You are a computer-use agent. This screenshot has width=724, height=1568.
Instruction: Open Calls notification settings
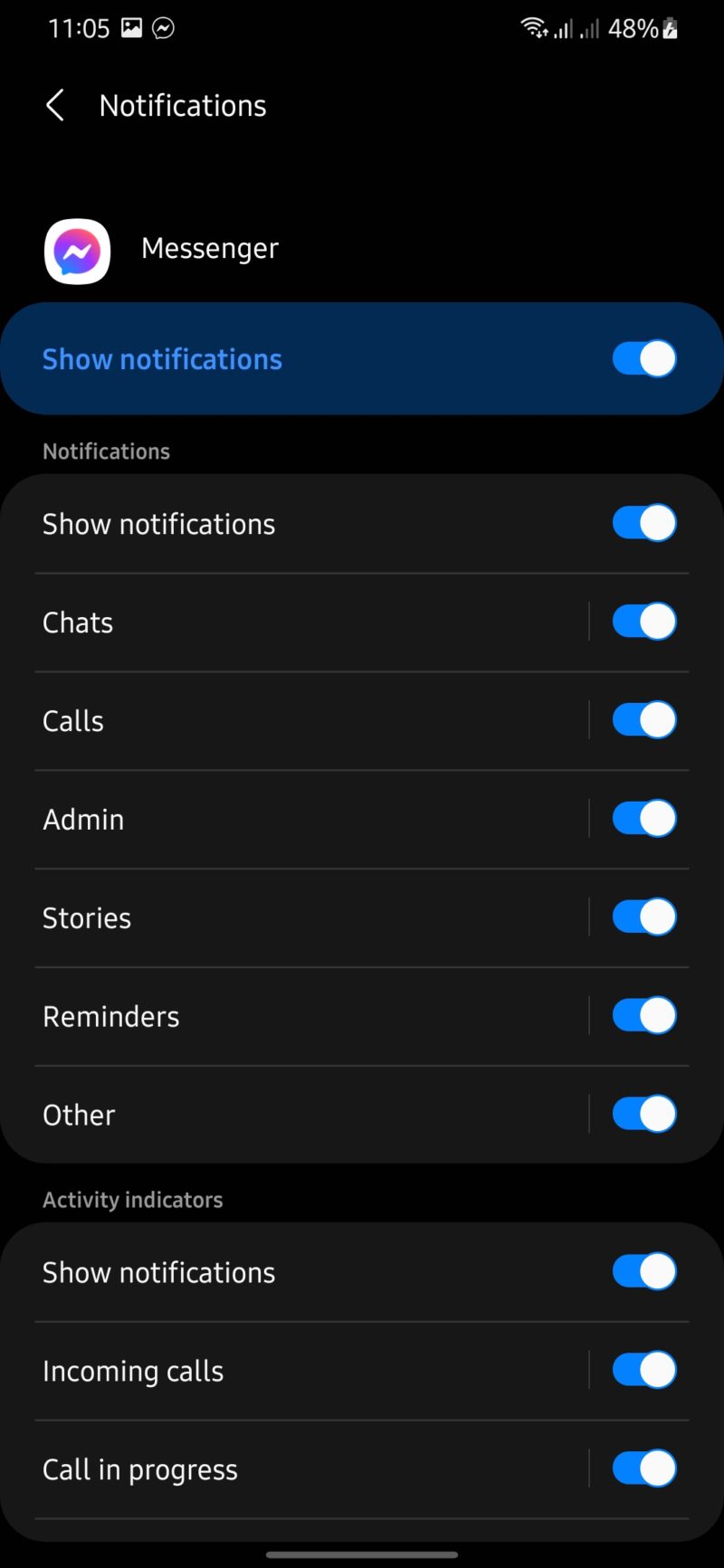(x=271, y=720)
